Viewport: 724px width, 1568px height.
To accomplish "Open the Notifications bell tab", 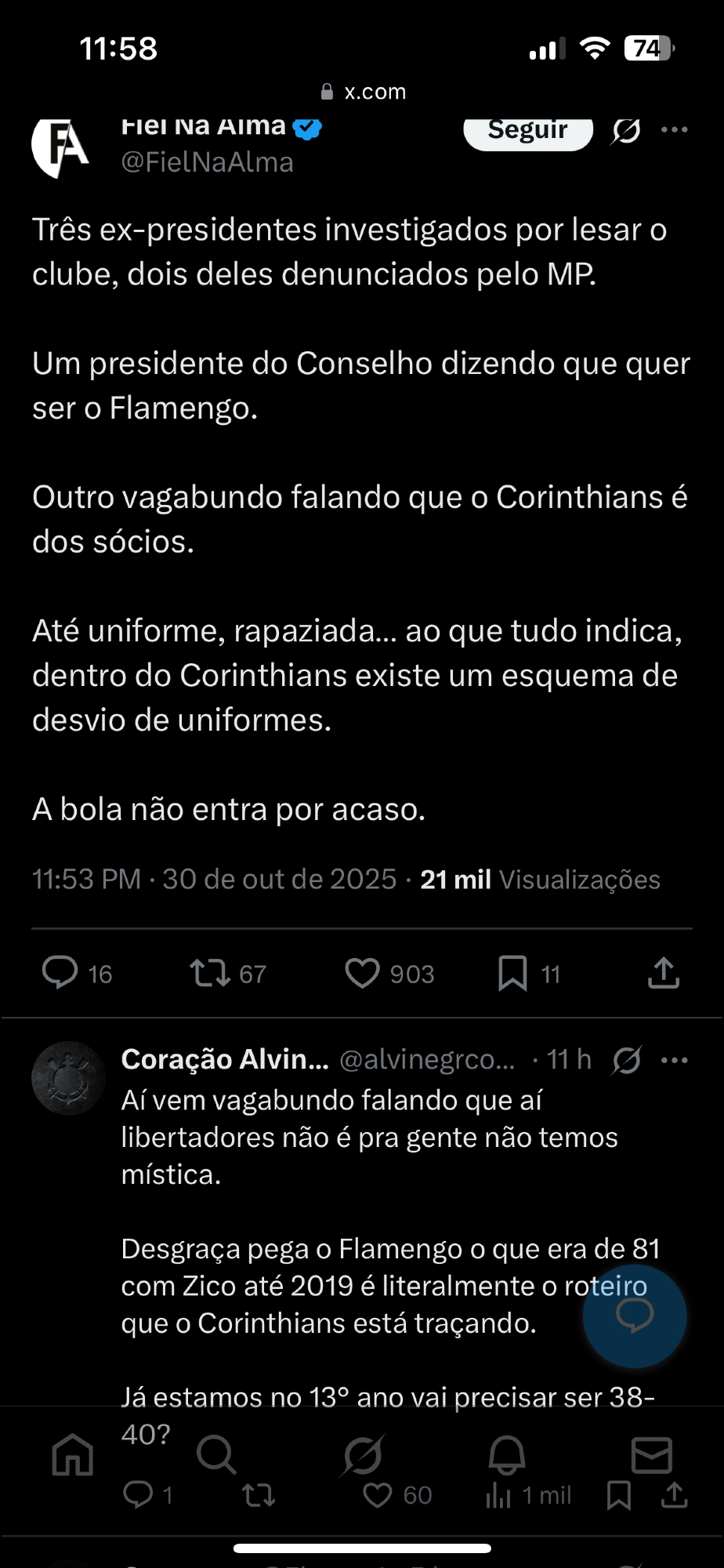I will (507, 1455).
